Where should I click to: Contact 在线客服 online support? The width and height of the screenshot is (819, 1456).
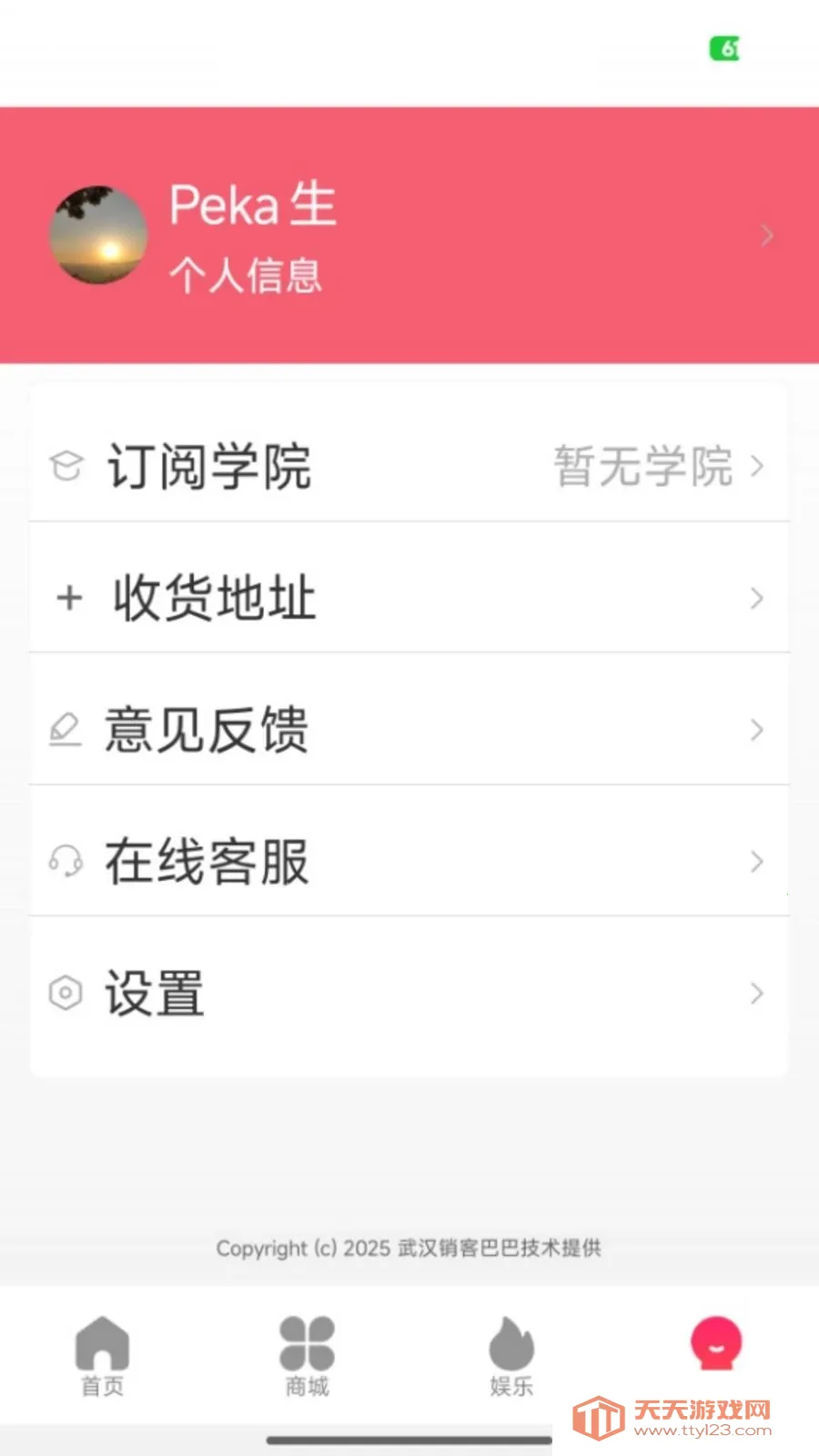409,862
